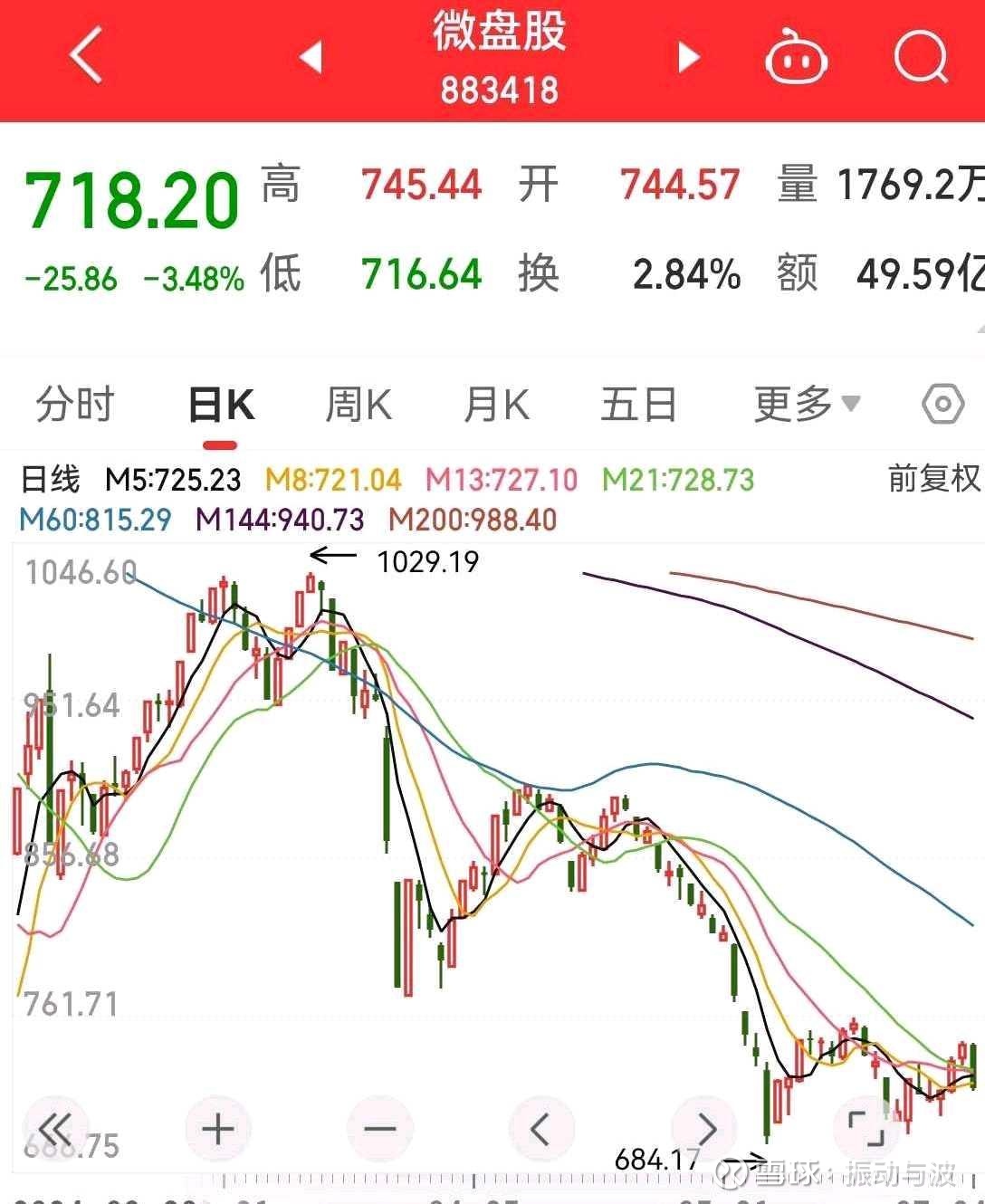
Task: Select the 五日 five-day view
Action: coord(638,404)
